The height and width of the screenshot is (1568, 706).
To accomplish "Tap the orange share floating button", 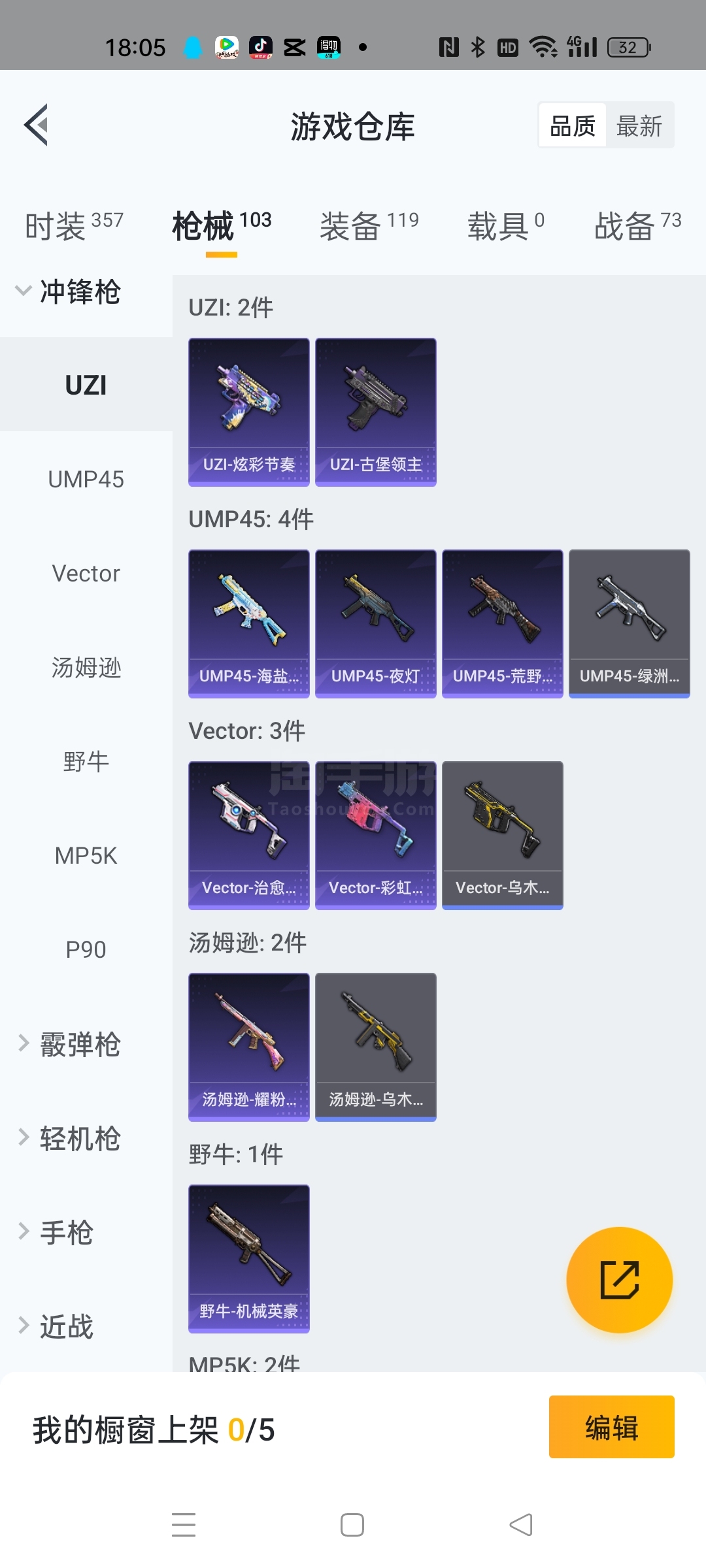I will click(619, 1279).
